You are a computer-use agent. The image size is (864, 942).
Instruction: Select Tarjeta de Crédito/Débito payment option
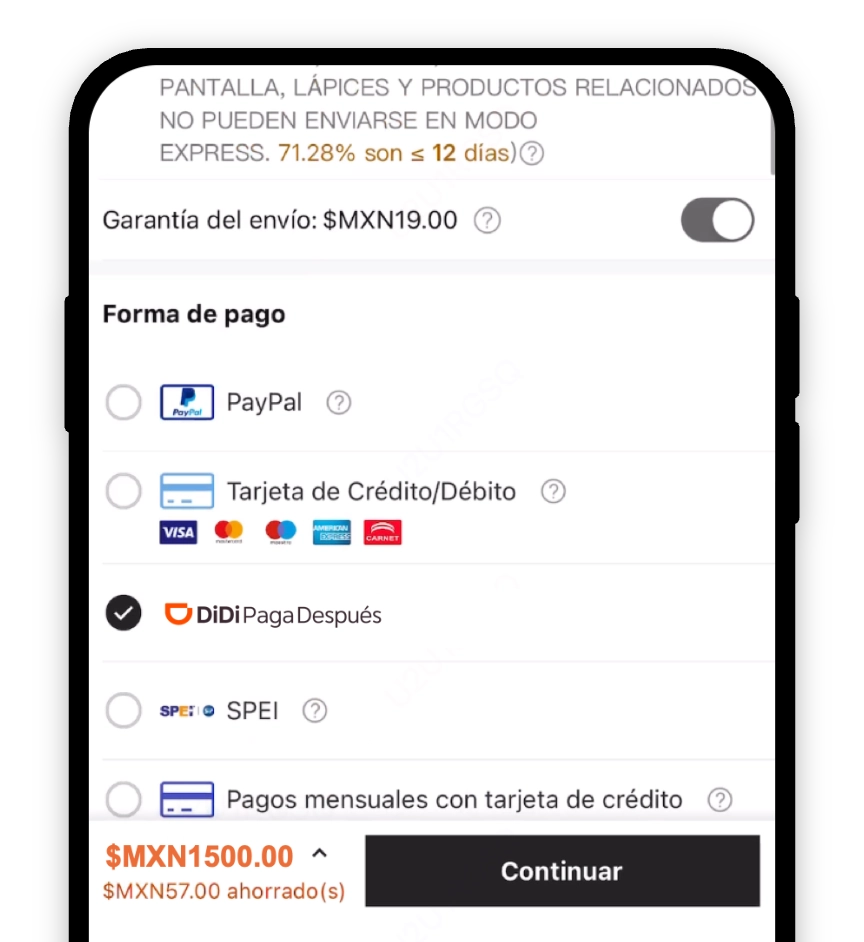[123, 491]
